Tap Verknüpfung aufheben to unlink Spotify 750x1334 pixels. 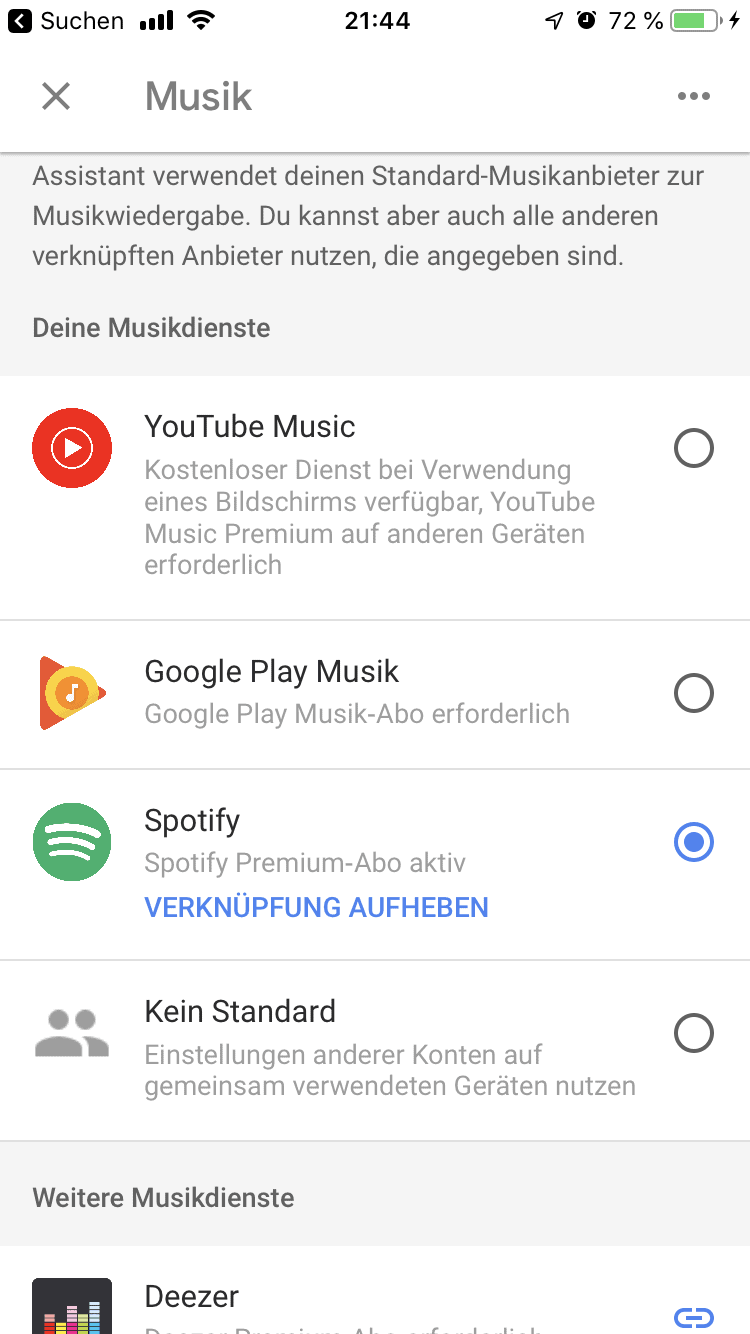pyautogui.click(x=317, y=908)
